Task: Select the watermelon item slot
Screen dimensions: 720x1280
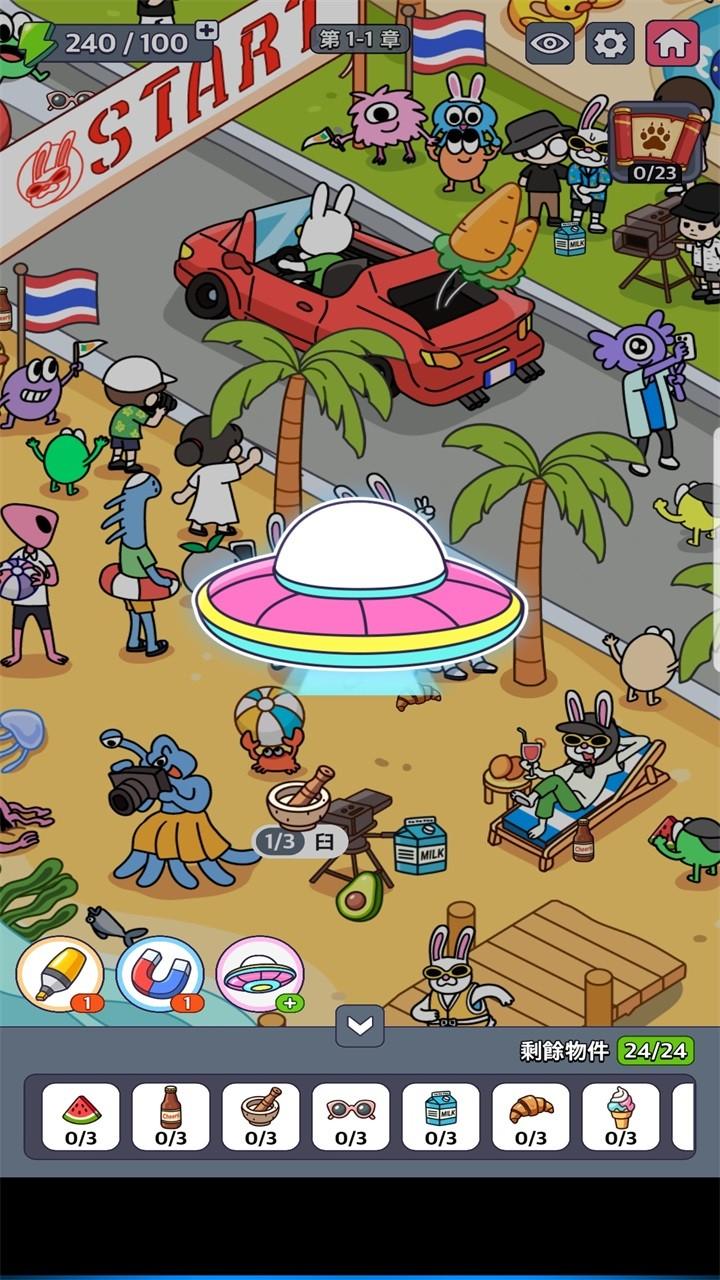Action: (x=81, y=1117)
